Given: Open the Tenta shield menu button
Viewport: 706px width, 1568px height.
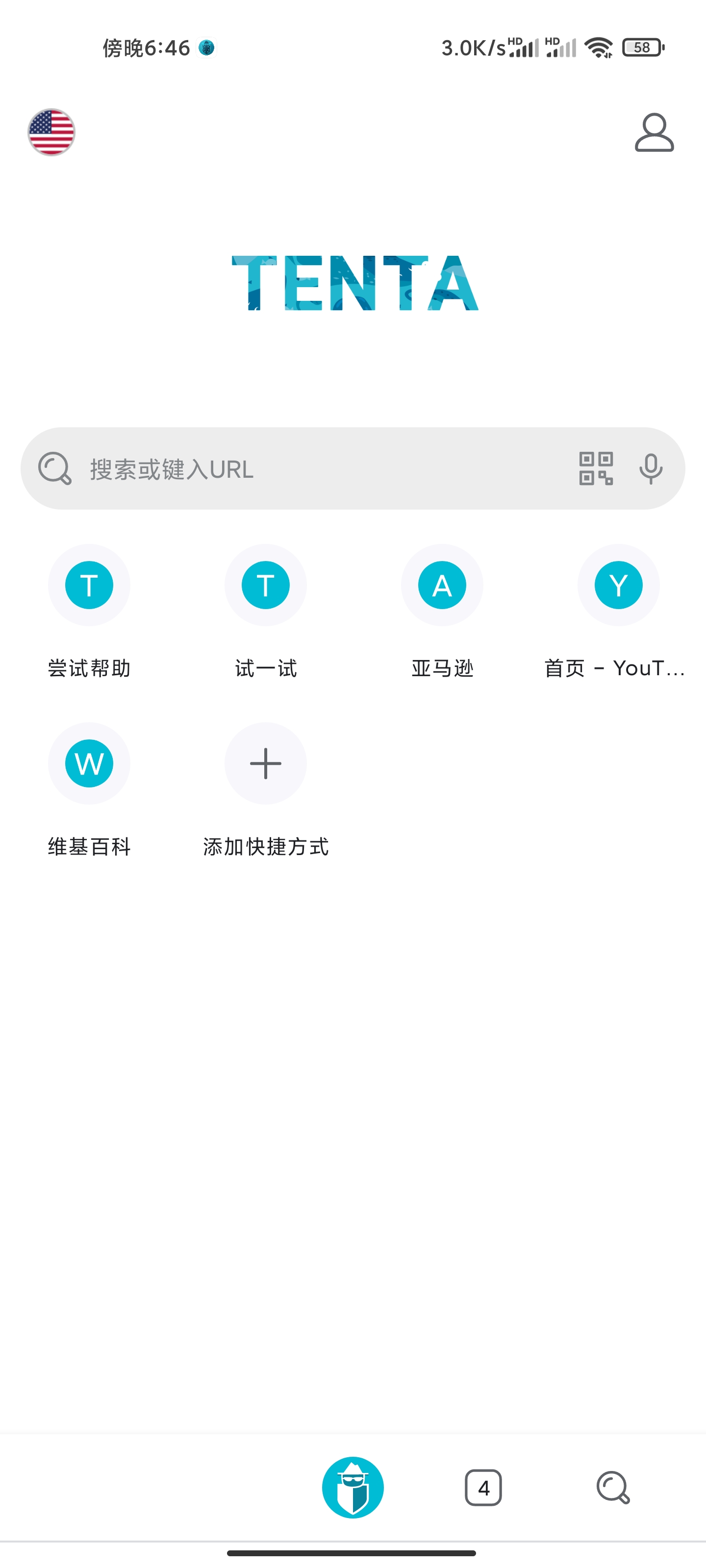Looking at the screenshot, I should pos(353,1487).
